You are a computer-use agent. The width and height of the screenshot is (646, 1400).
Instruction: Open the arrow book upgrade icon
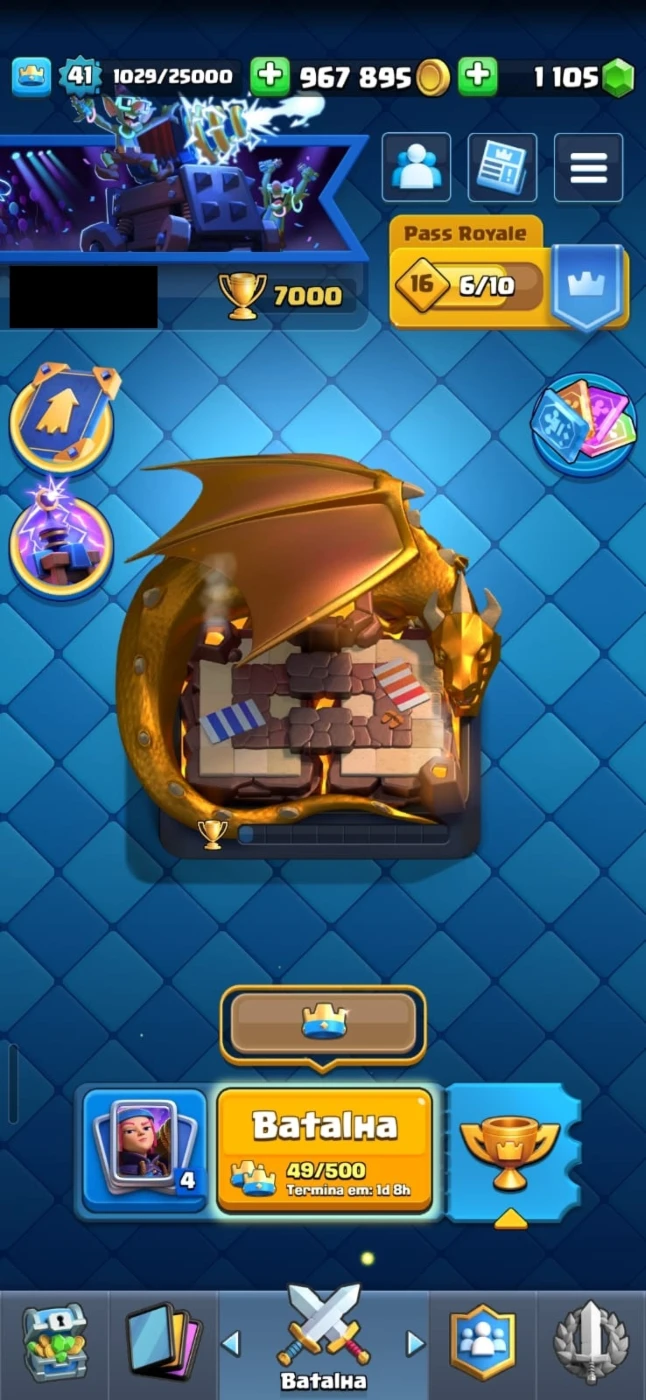[62, 418]
